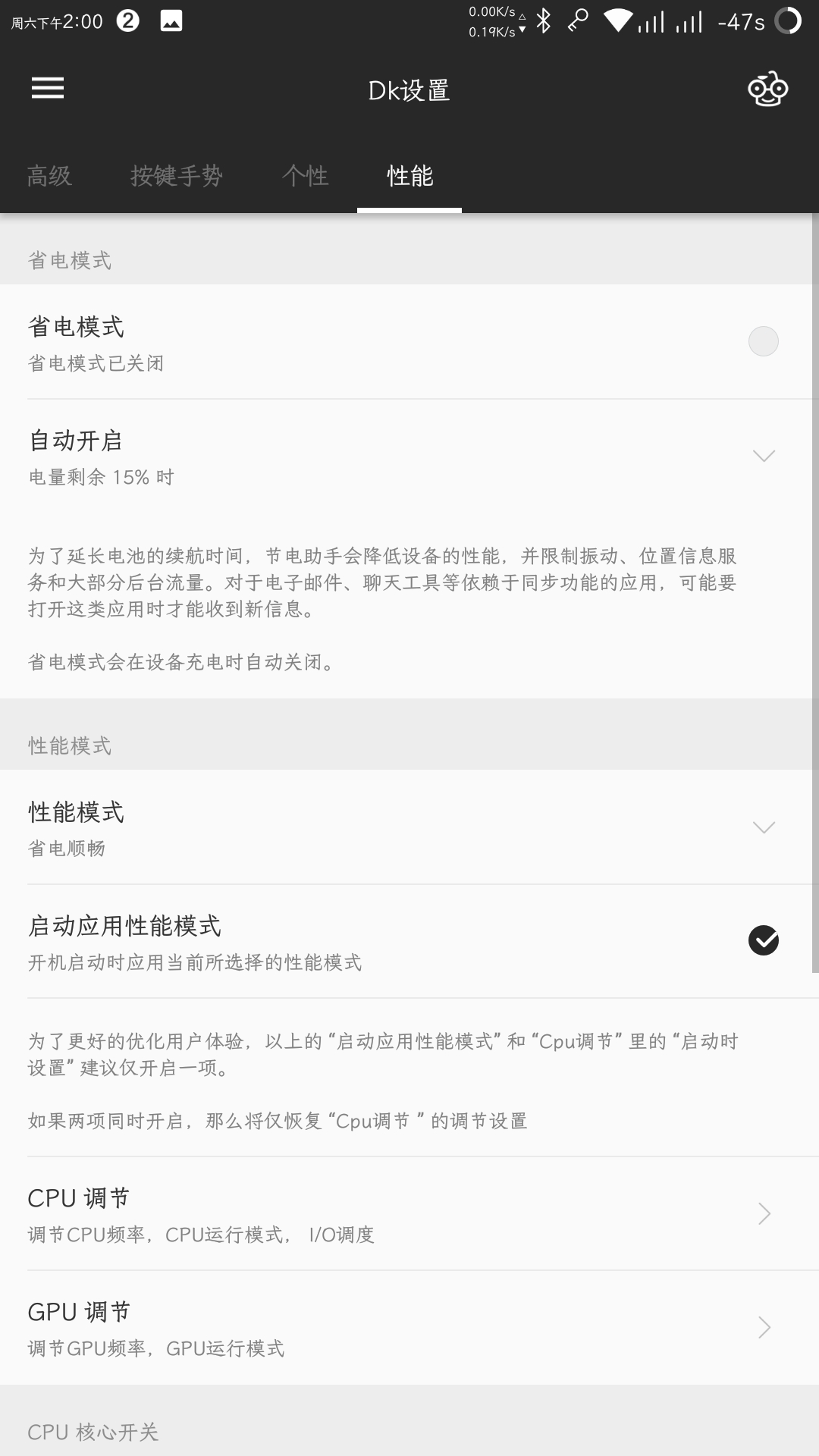Open the hamburger drawer menu

(x=47, y=89)
